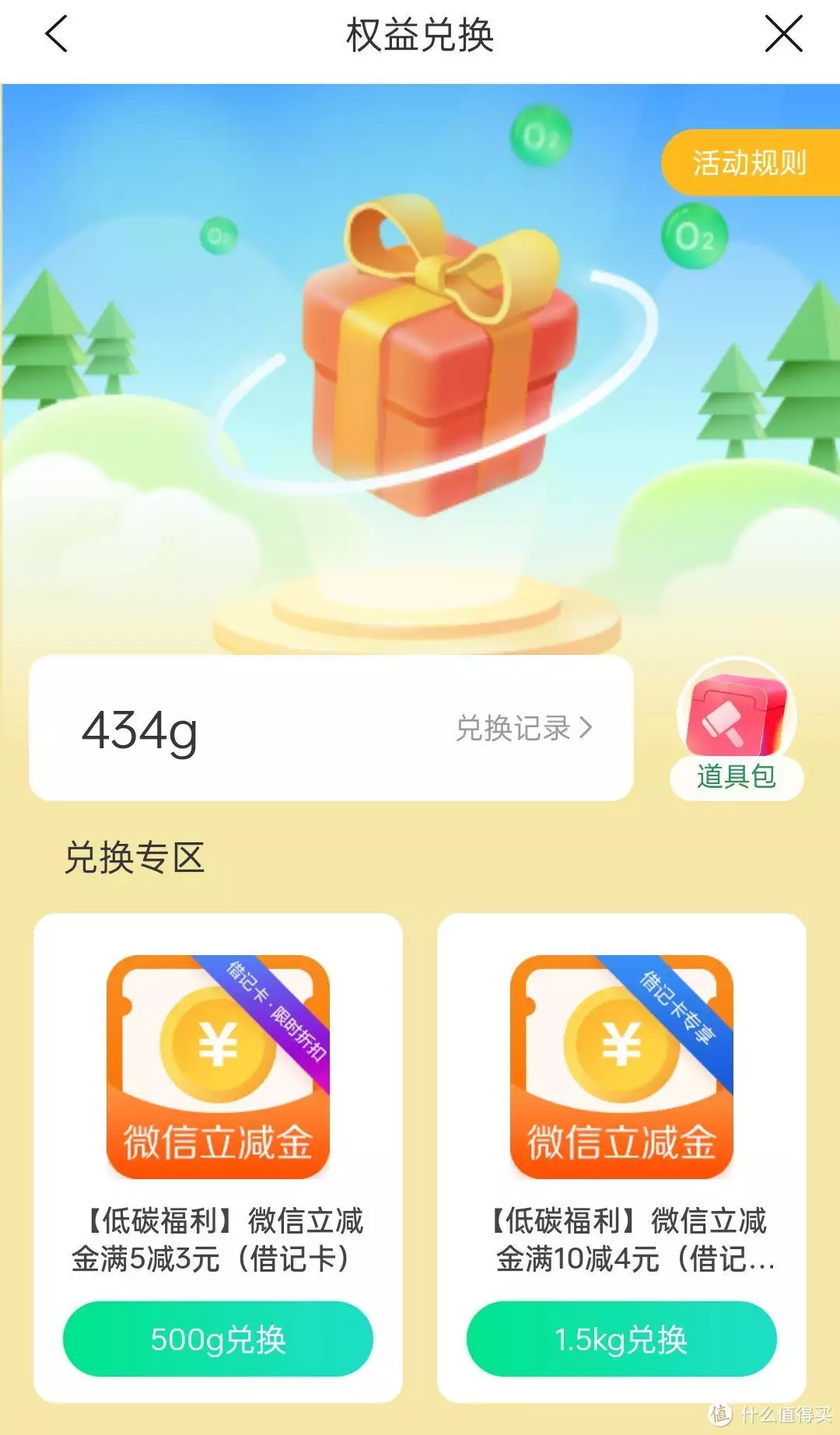Screen dimensions: 840x1435
Task: Go back from 权益兑换 page
Action: point(57,35)
